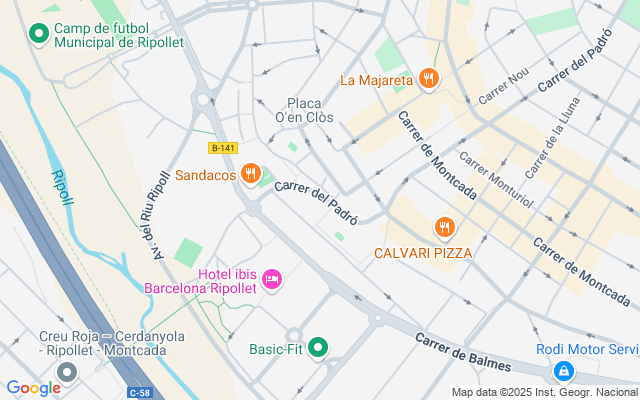Open the Hotel ibis Barcelona Ripollet pin
The width and height of the screenshot is (640, 400).
273,279
